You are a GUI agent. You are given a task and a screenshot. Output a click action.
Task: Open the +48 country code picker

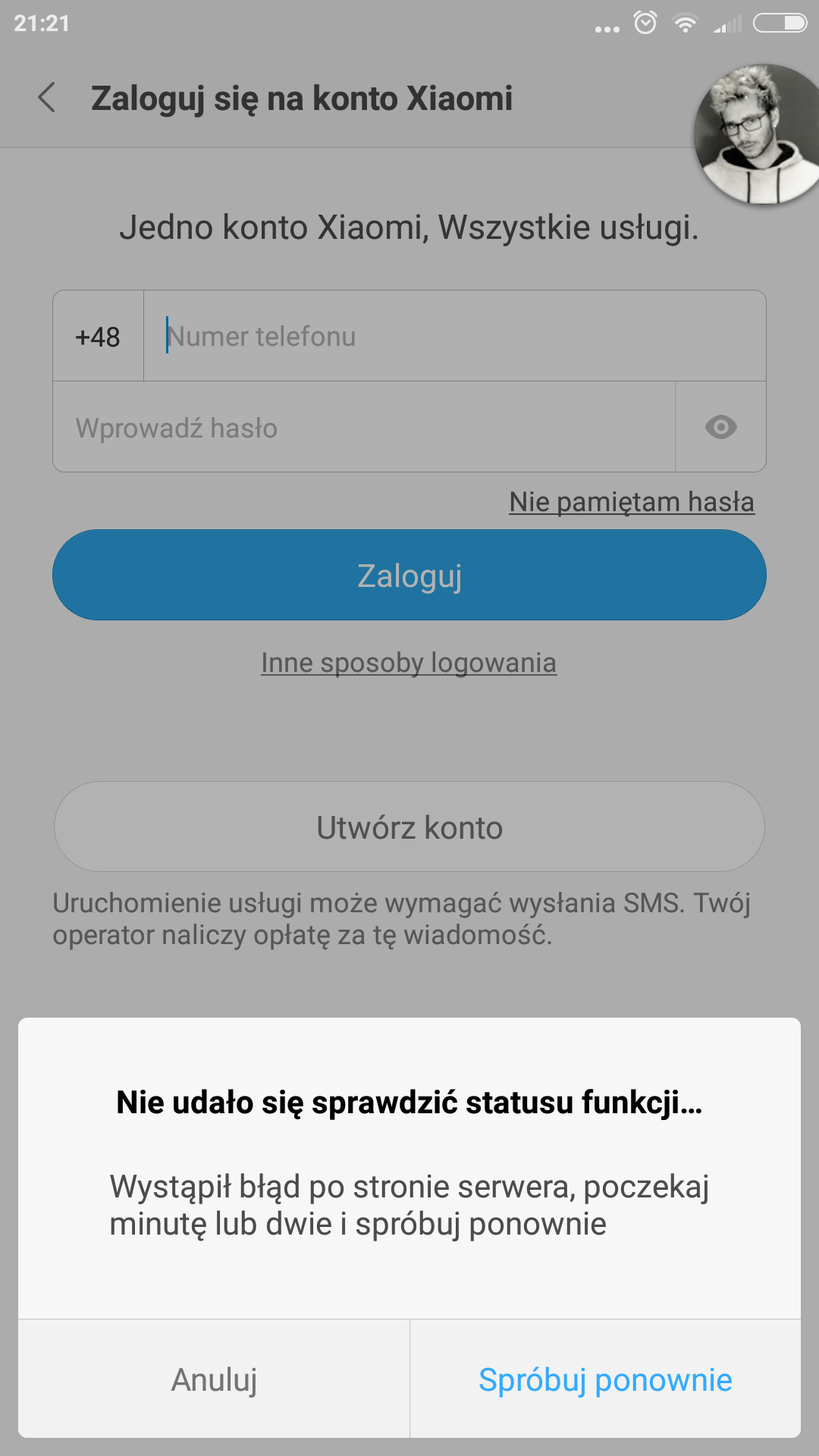point(98,337)
